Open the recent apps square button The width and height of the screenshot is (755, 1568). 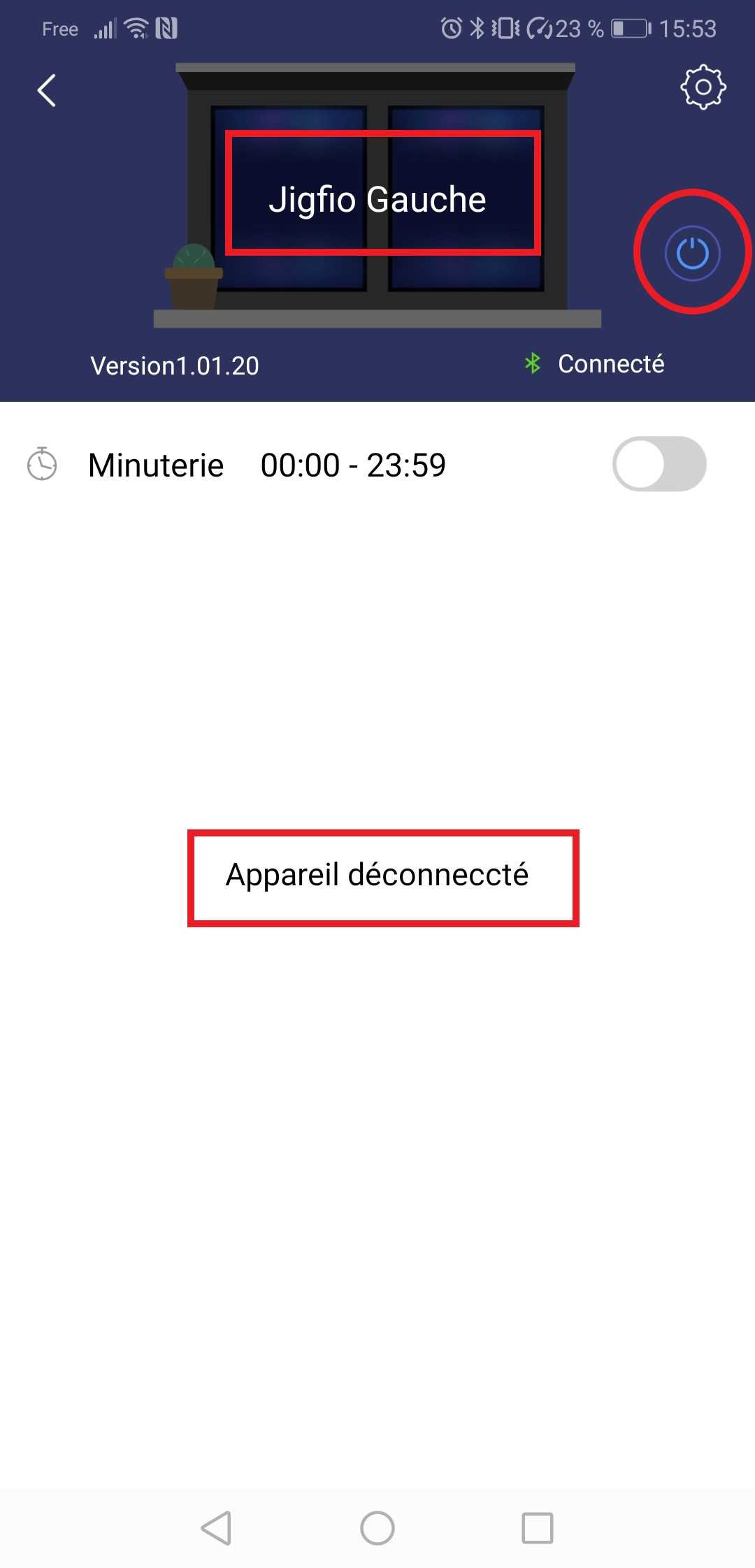click(x=538, y=1527)
